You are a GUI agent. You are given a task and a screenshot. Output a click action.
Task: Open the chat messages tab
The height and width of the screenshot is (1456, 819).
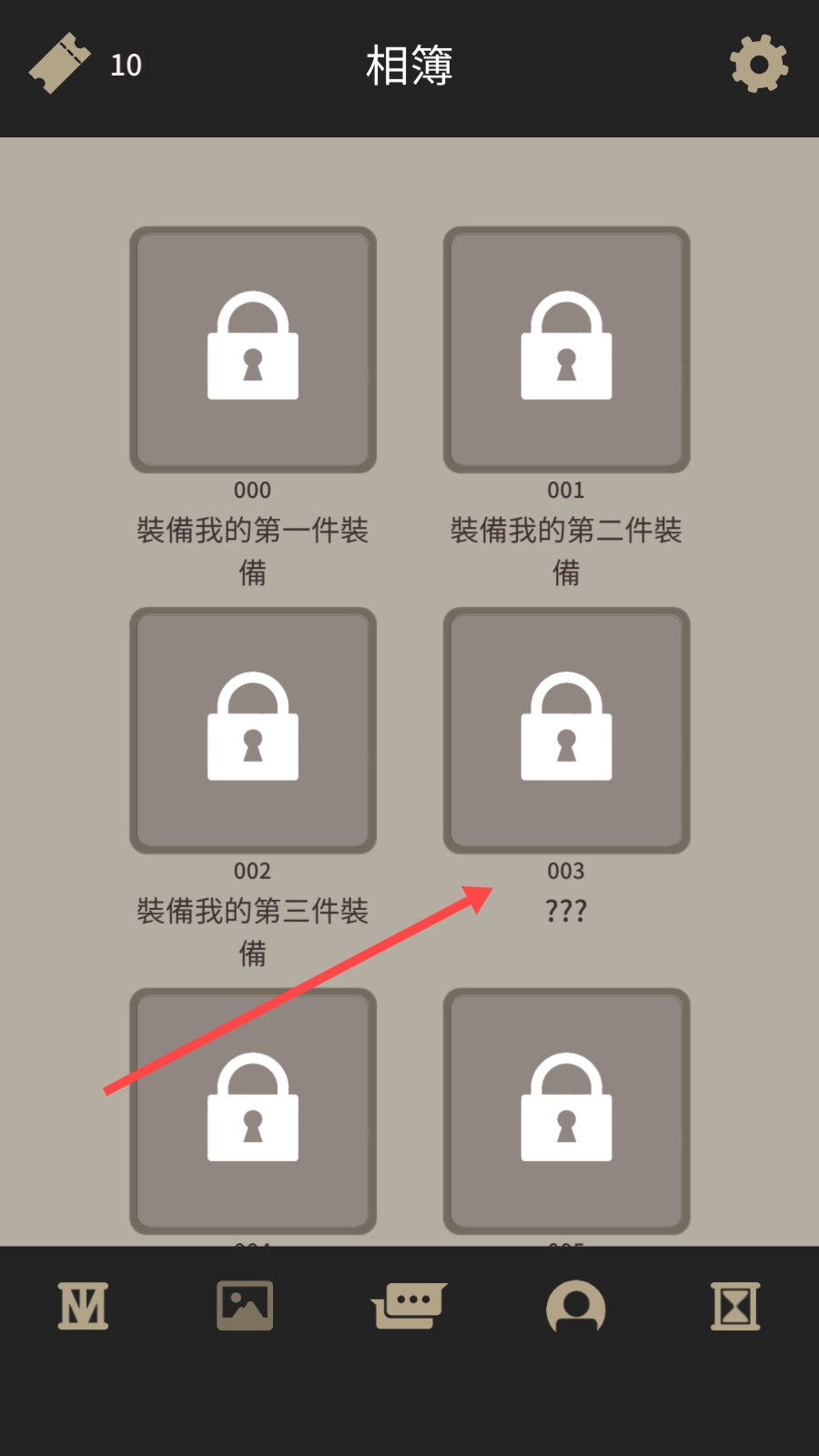409,1306
